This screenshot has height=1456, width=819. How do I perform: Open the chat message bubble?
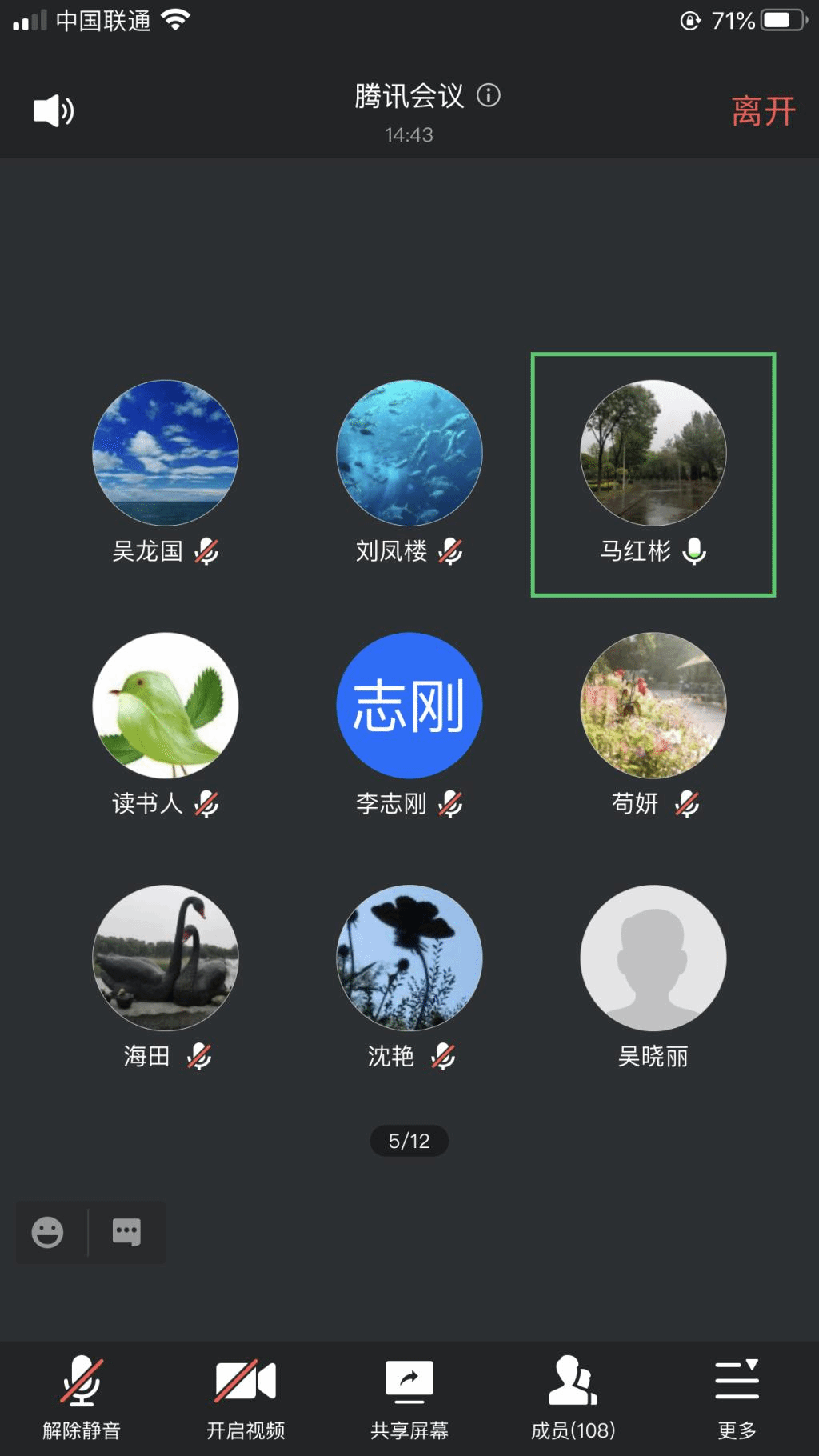[126, 1232]
